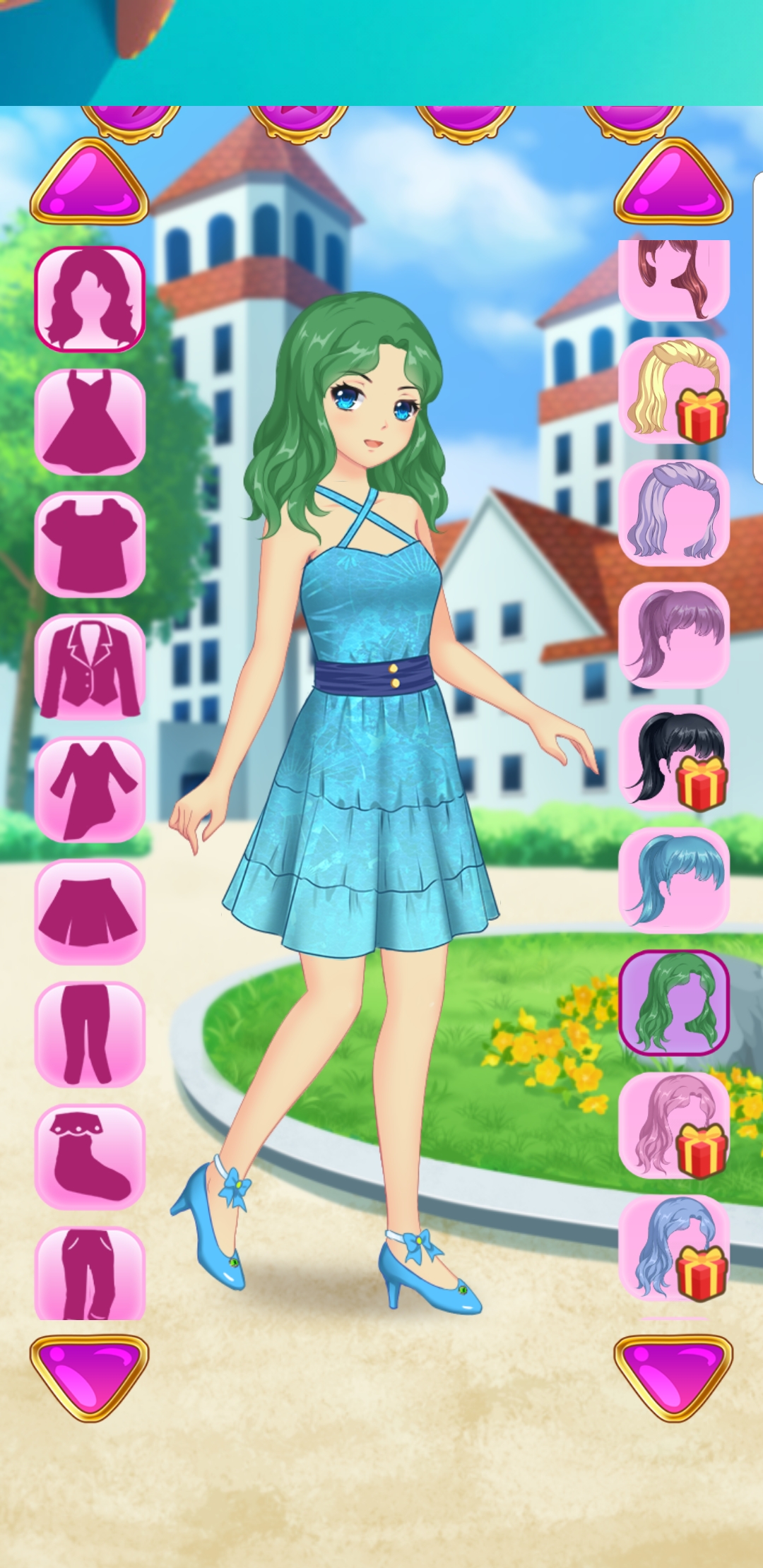Select the hairstyle category icon

click(90, 299)
